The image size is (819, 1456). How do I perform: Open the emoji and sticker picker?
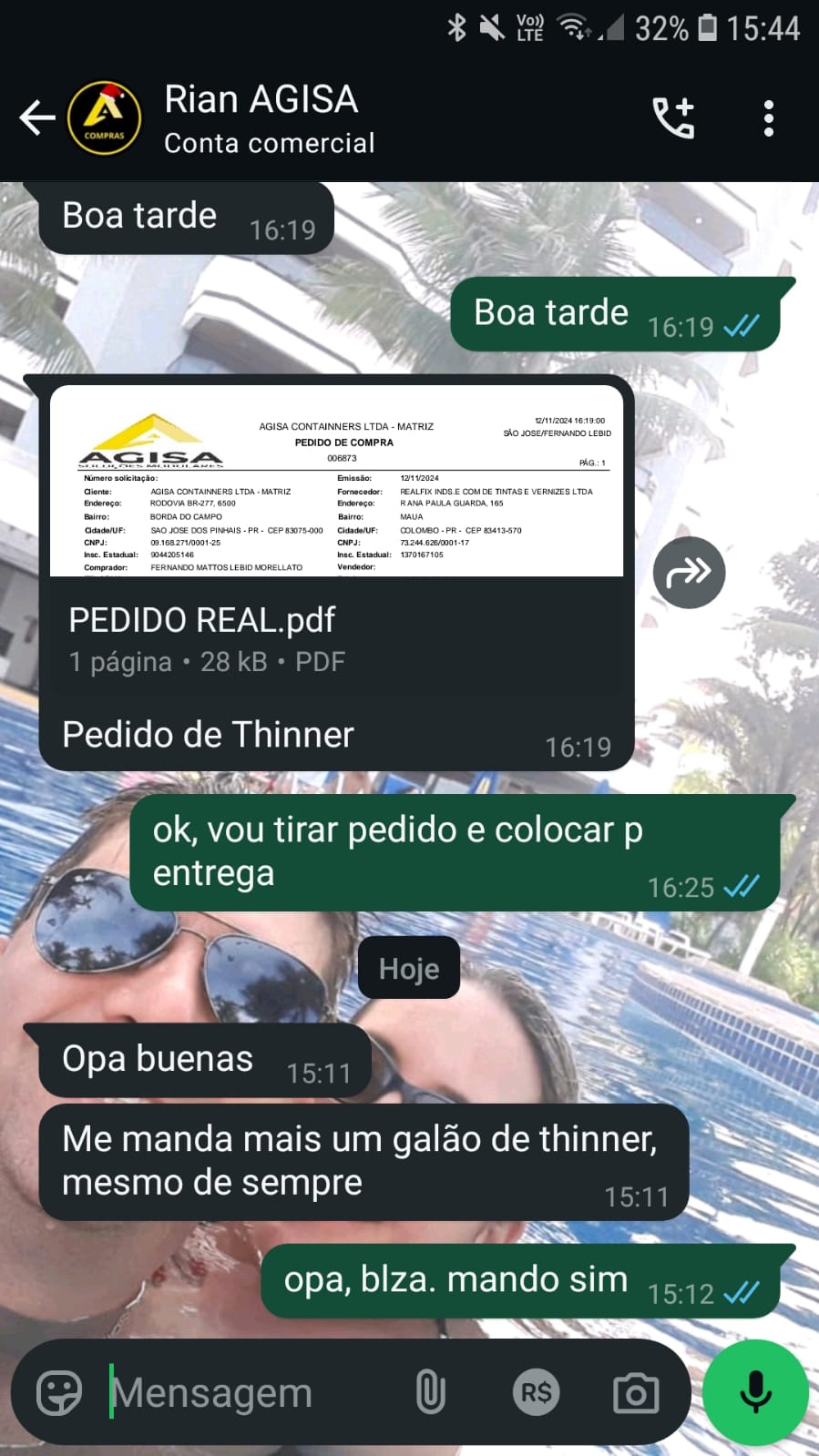click(x=59, y=1392)
